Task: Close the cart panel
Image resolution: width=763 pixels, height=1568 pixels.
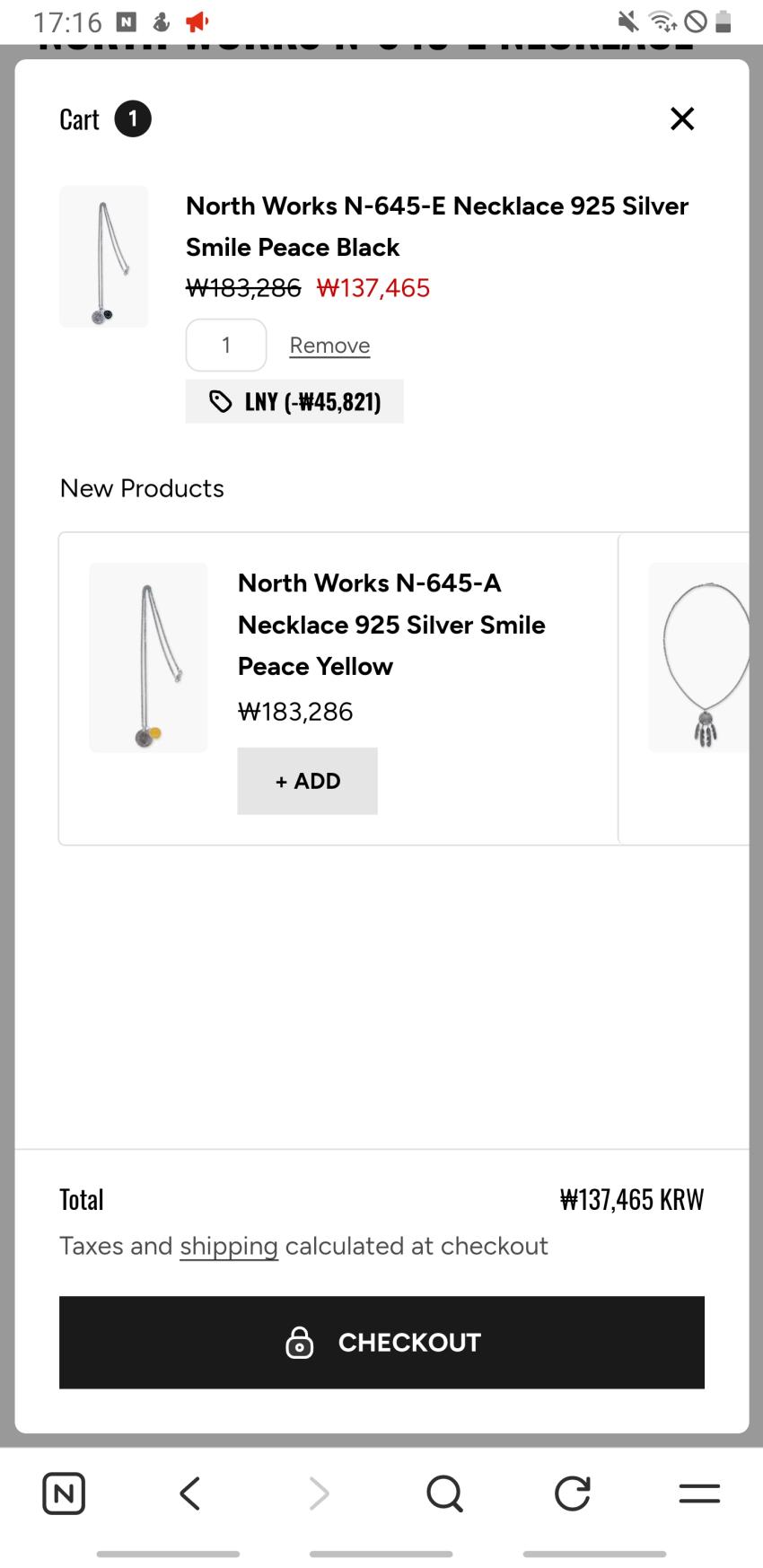Action: click(x=682, y=118)
